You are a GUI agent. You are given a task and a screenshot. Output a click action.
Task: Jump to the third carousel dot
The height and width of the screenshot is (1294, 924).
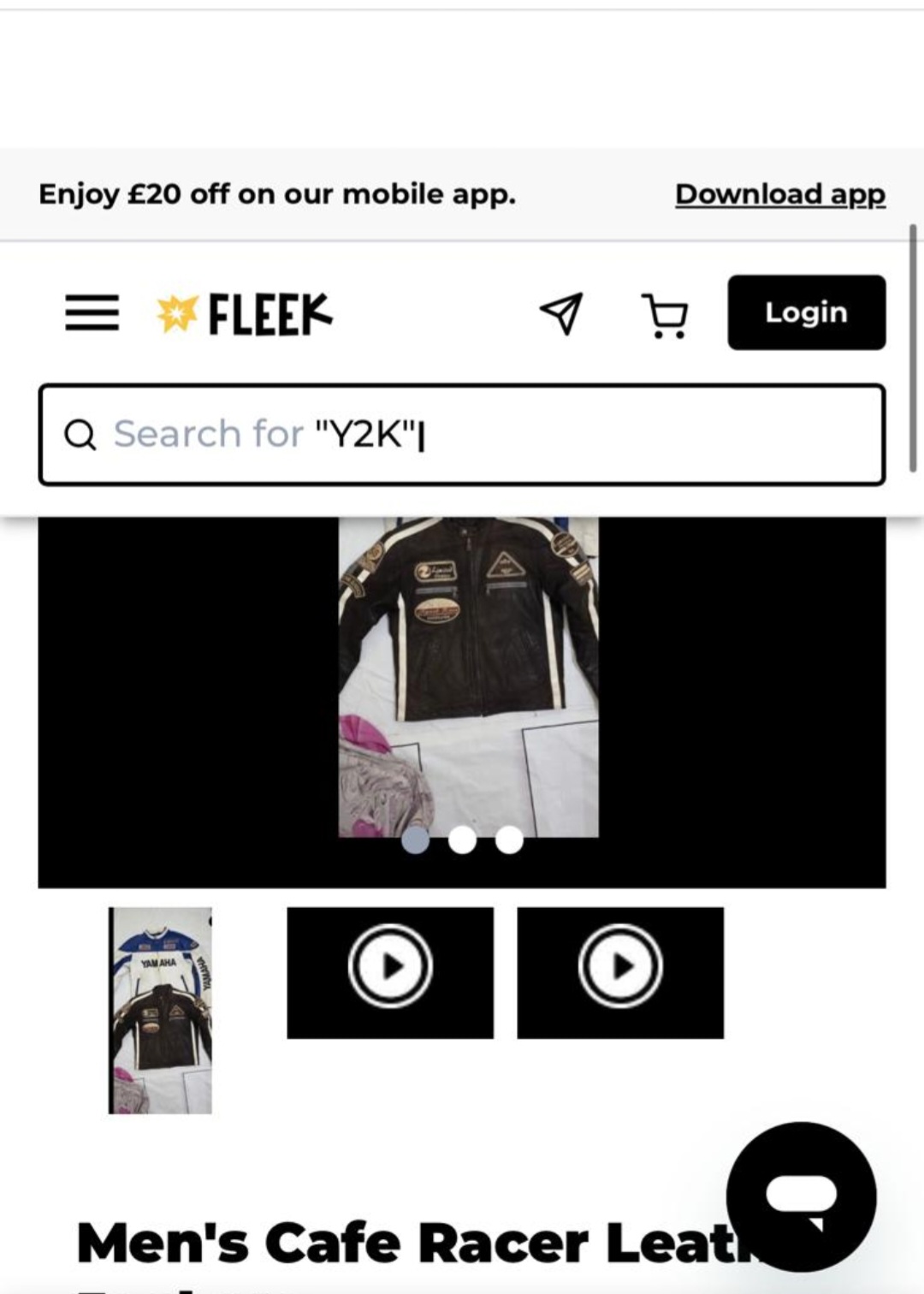click(x=509, y=840)
